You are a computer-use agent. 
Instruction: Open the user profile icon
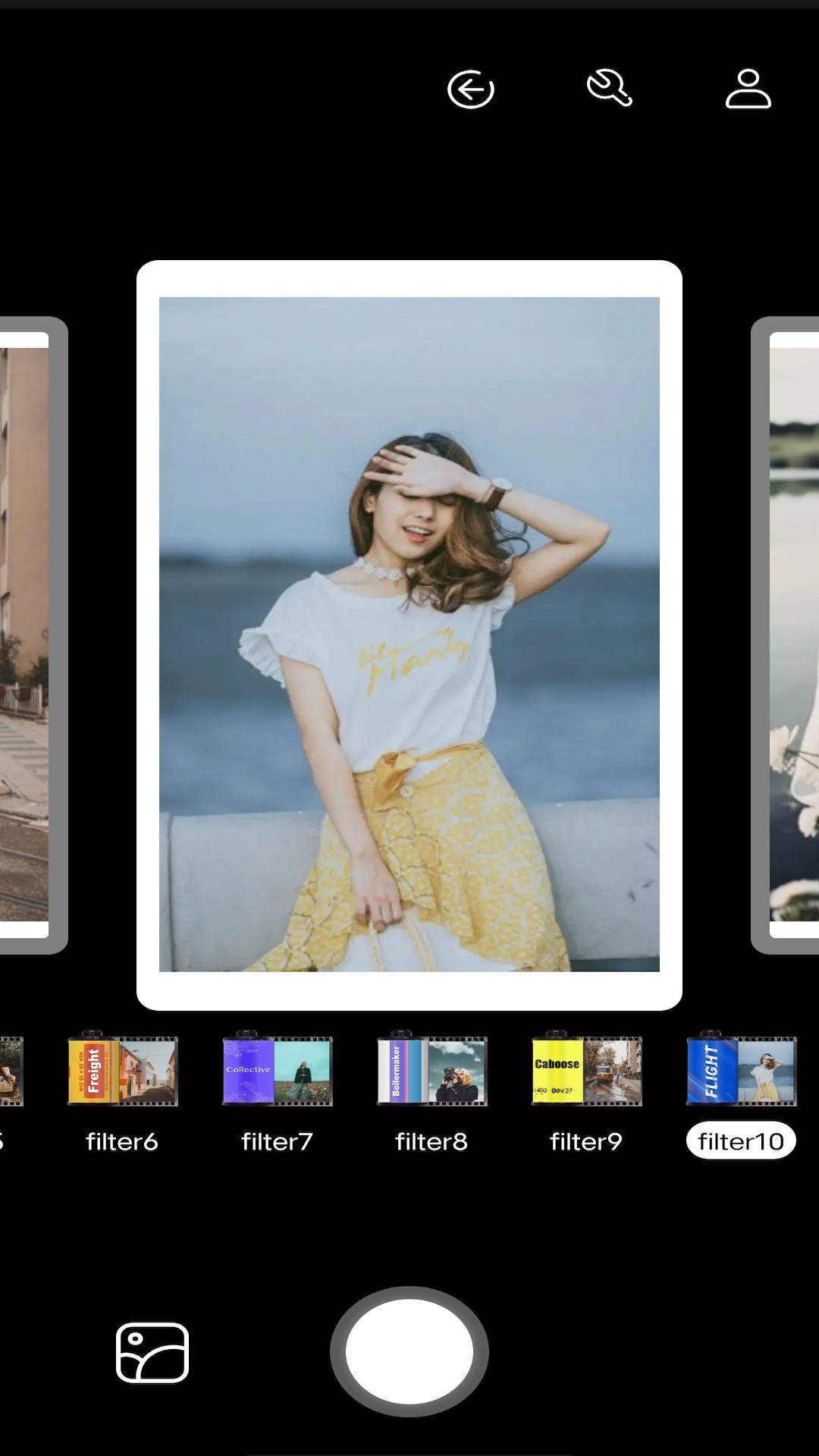point(748,89)
